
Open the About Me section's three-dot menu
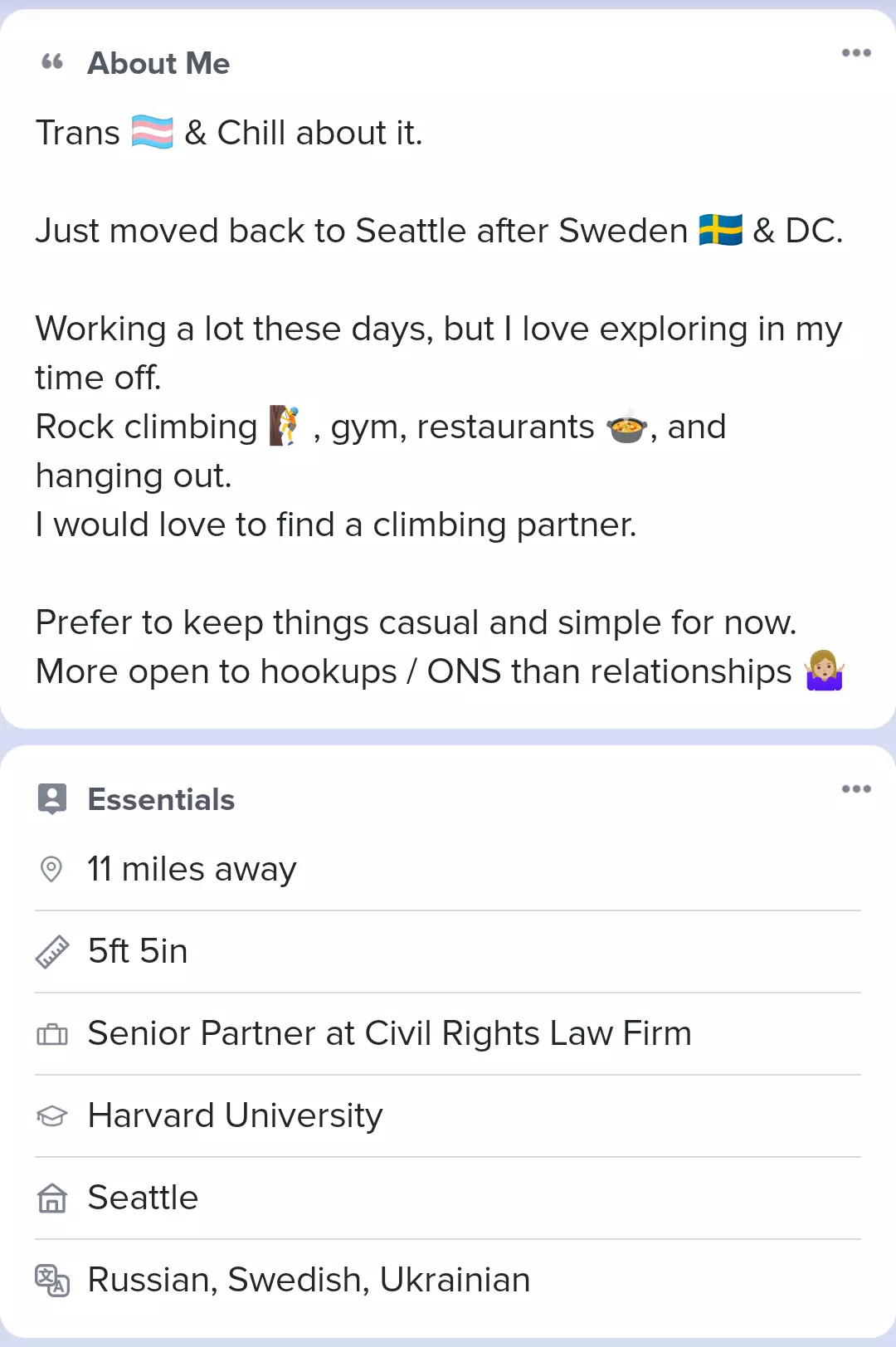(x=856, y=53)
